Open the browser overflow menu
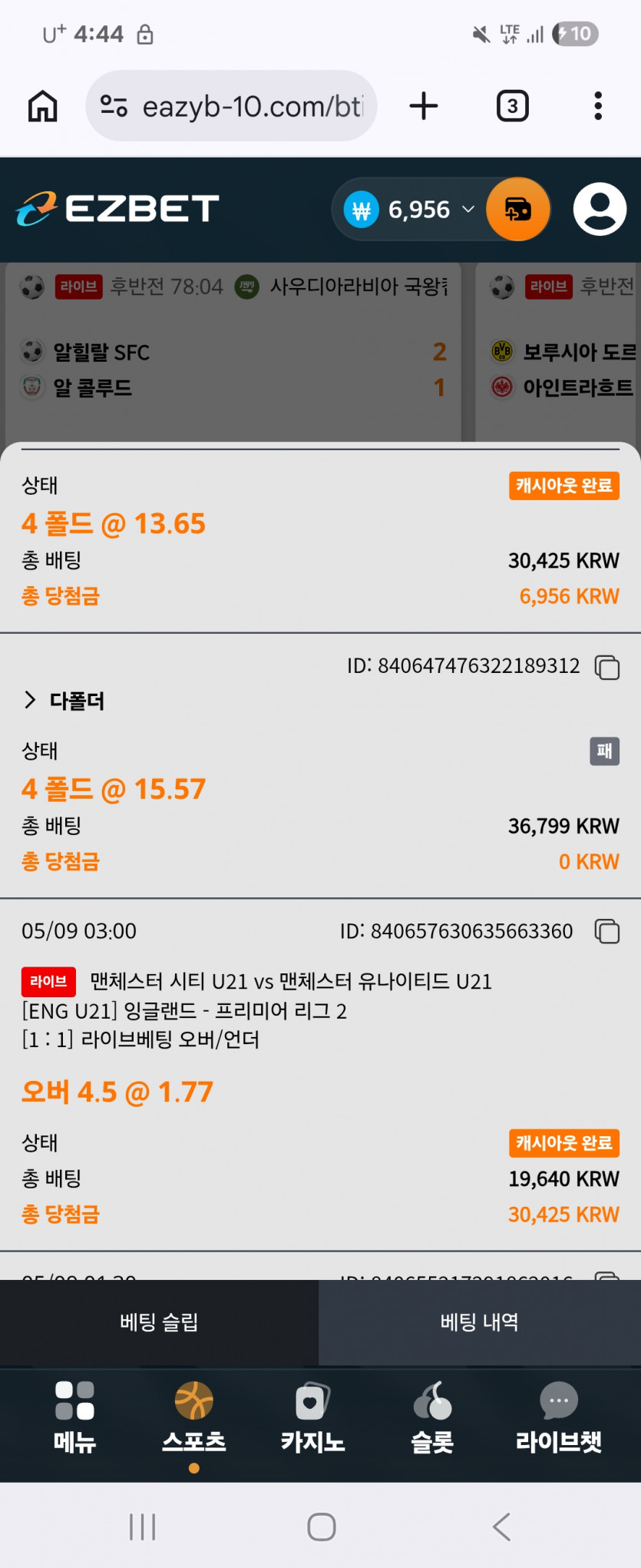The height and width of the screenshot is (1568, 641). tap(598, 106)
